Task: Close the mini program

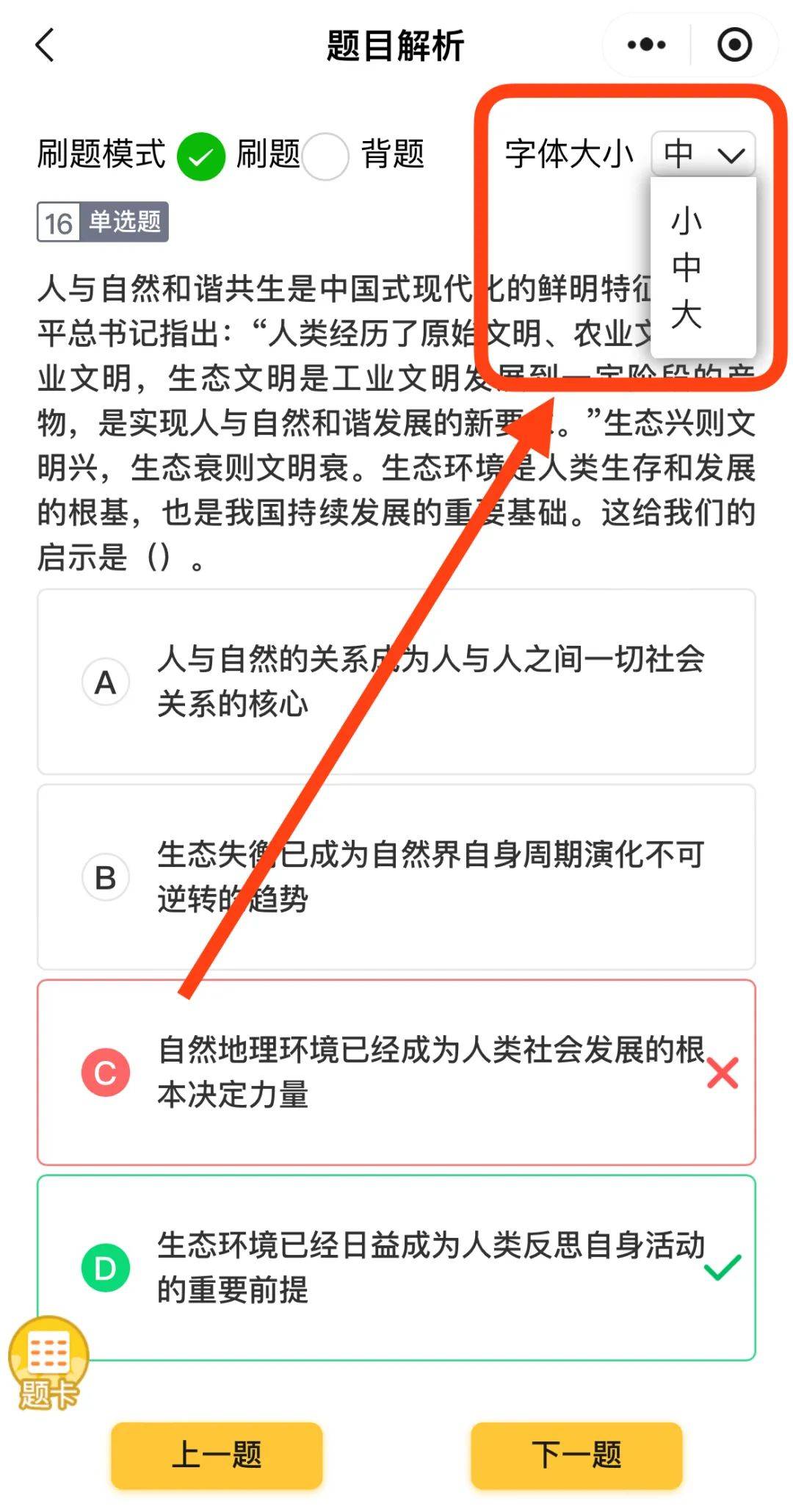Action: click(x=734, y=46)
